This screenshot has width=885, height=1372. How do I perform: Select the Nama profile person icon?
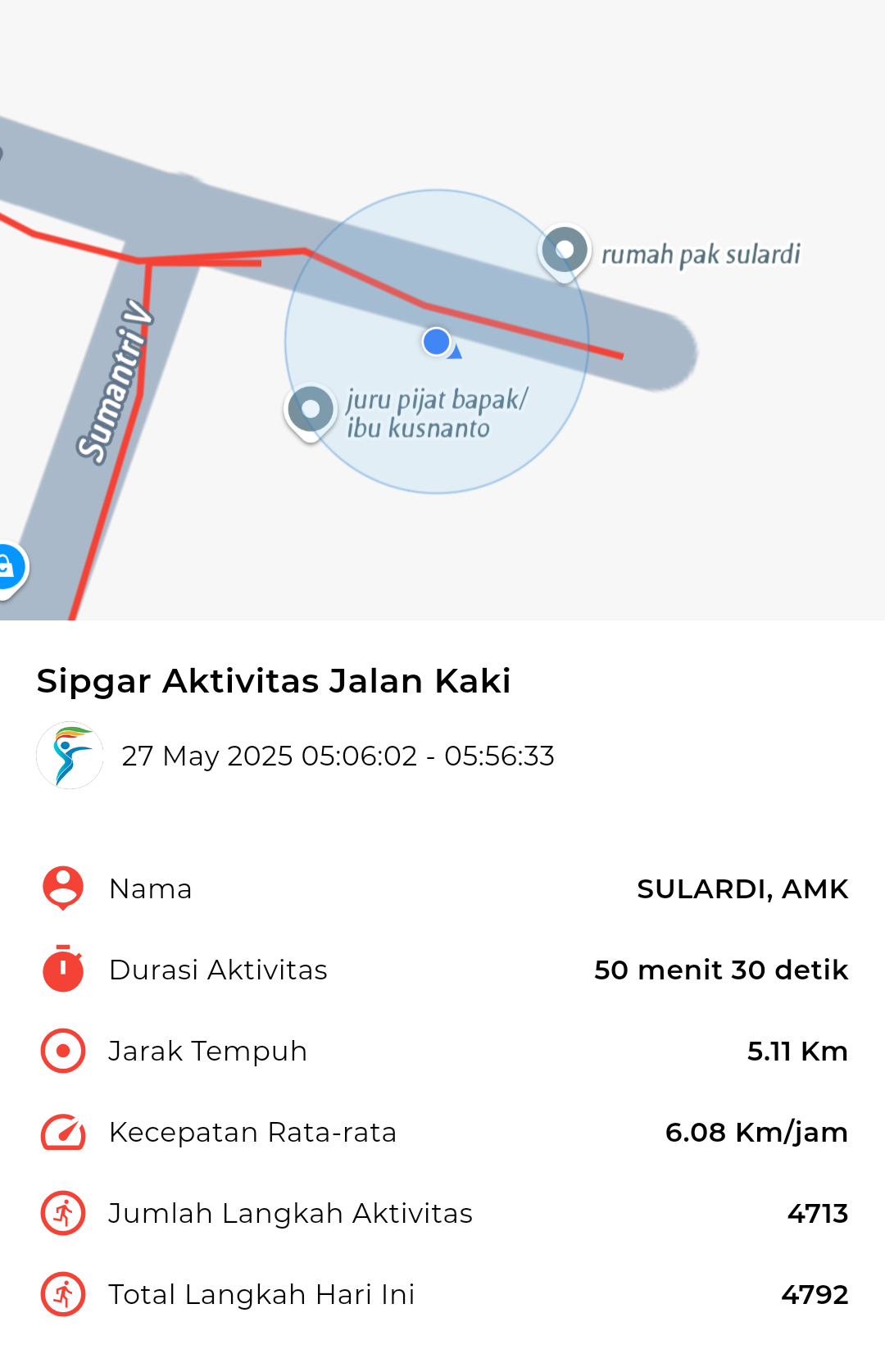pyautogui.click(x=62, y=888)
